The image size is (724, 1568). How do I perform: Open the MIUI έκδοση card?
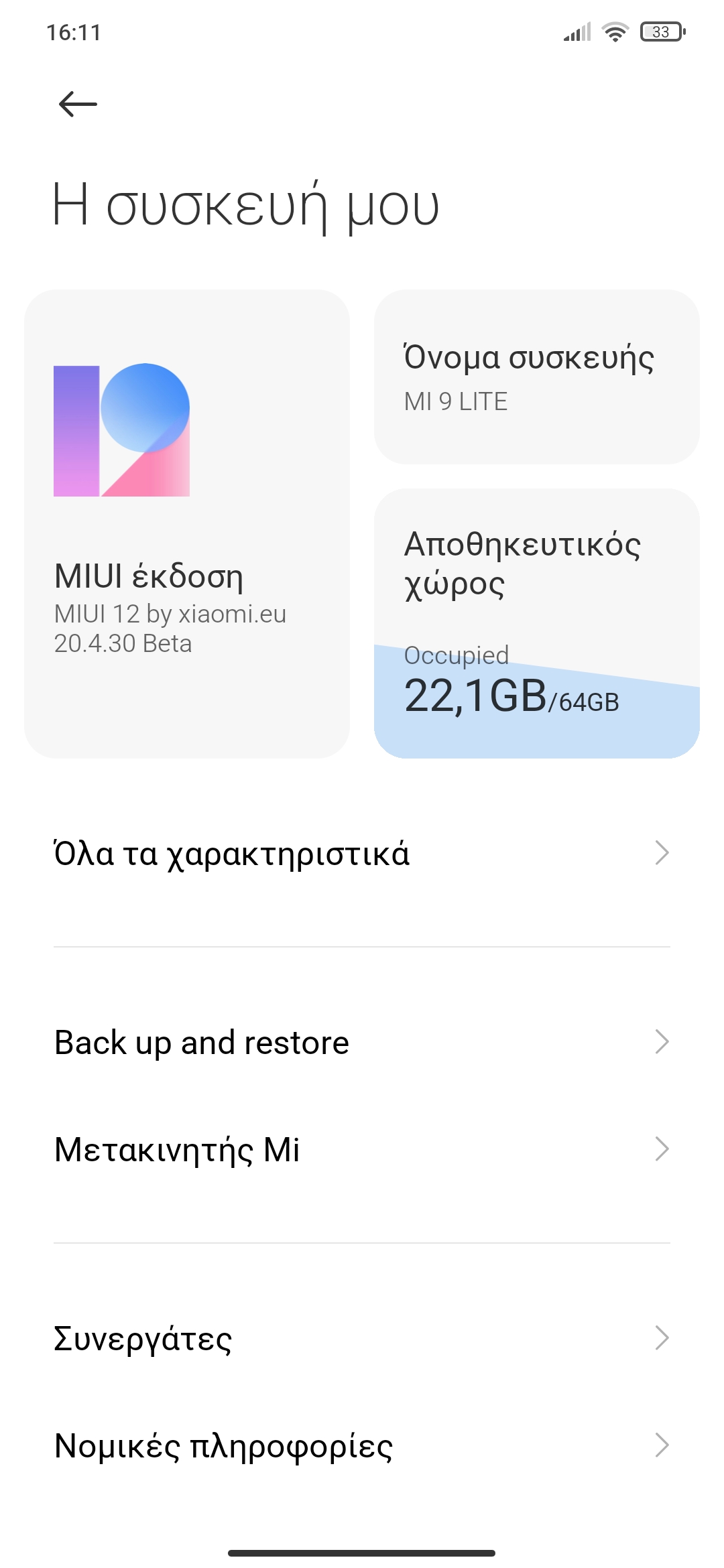[x=186, y=524]
